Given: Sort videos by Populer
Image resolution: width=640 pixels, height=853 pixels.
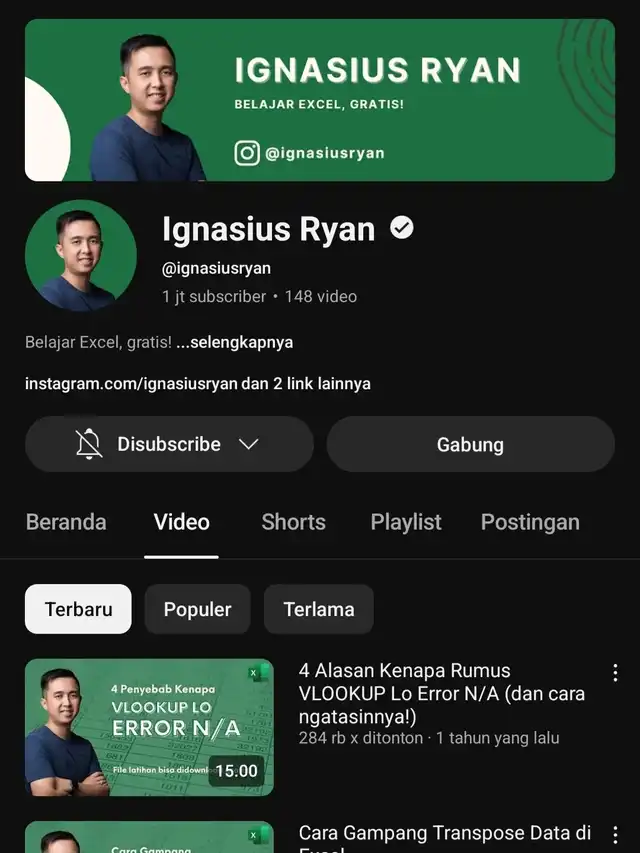Looking at the screenshot, I should 197,609.
